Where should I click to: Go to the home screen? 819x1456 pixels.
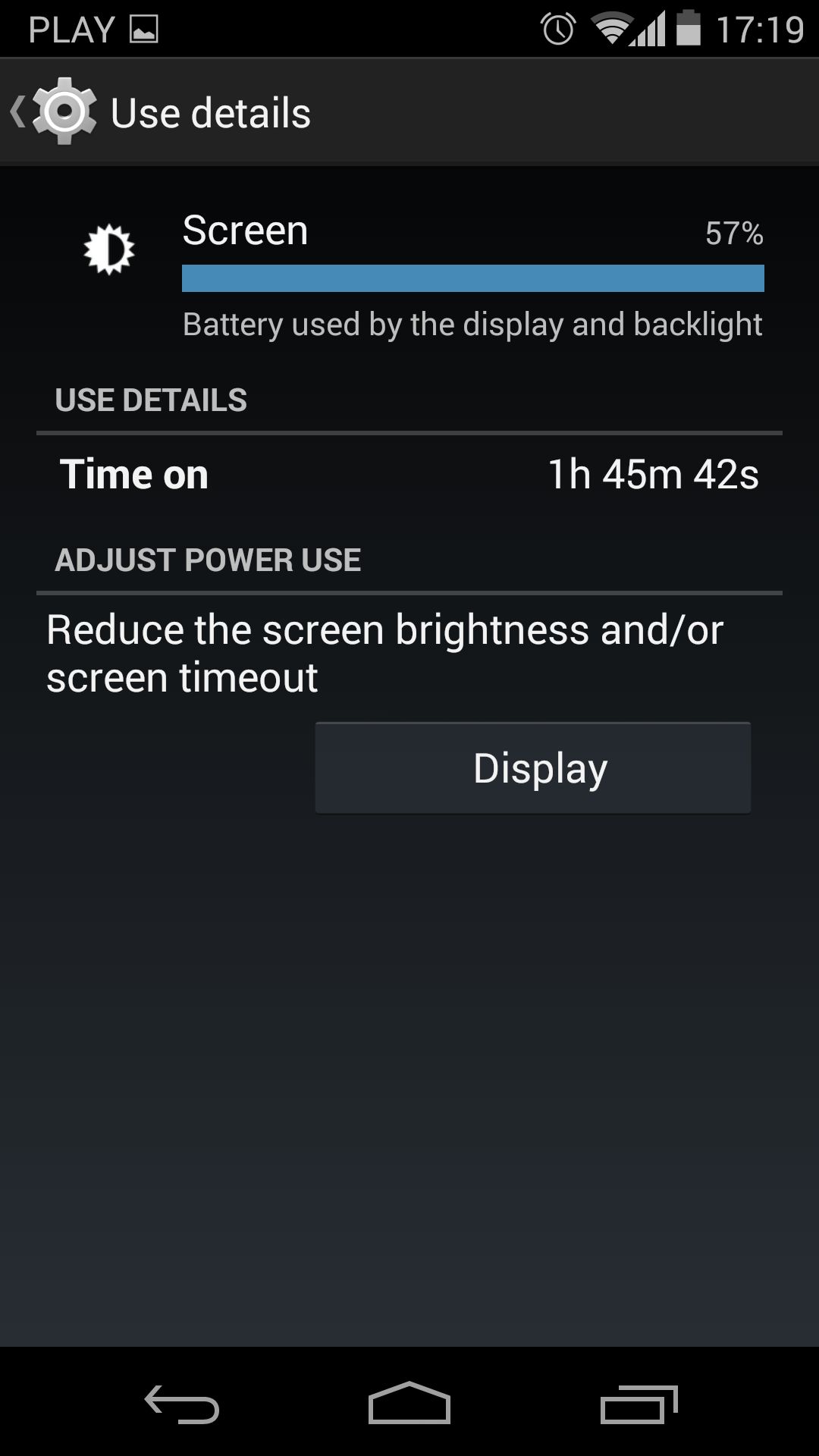(409, 1403)
